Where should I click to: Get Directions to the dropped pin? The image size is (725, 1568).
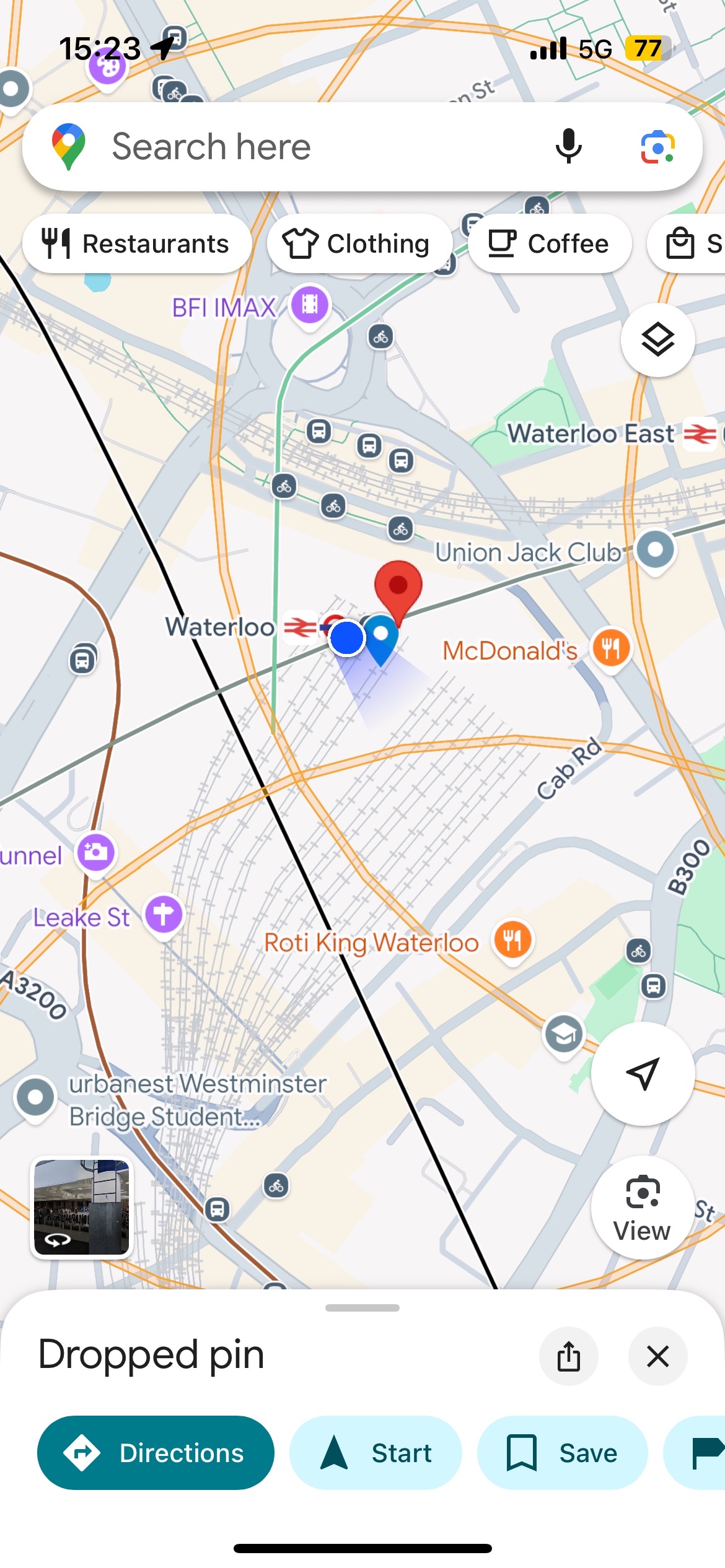coord(156,1452)
